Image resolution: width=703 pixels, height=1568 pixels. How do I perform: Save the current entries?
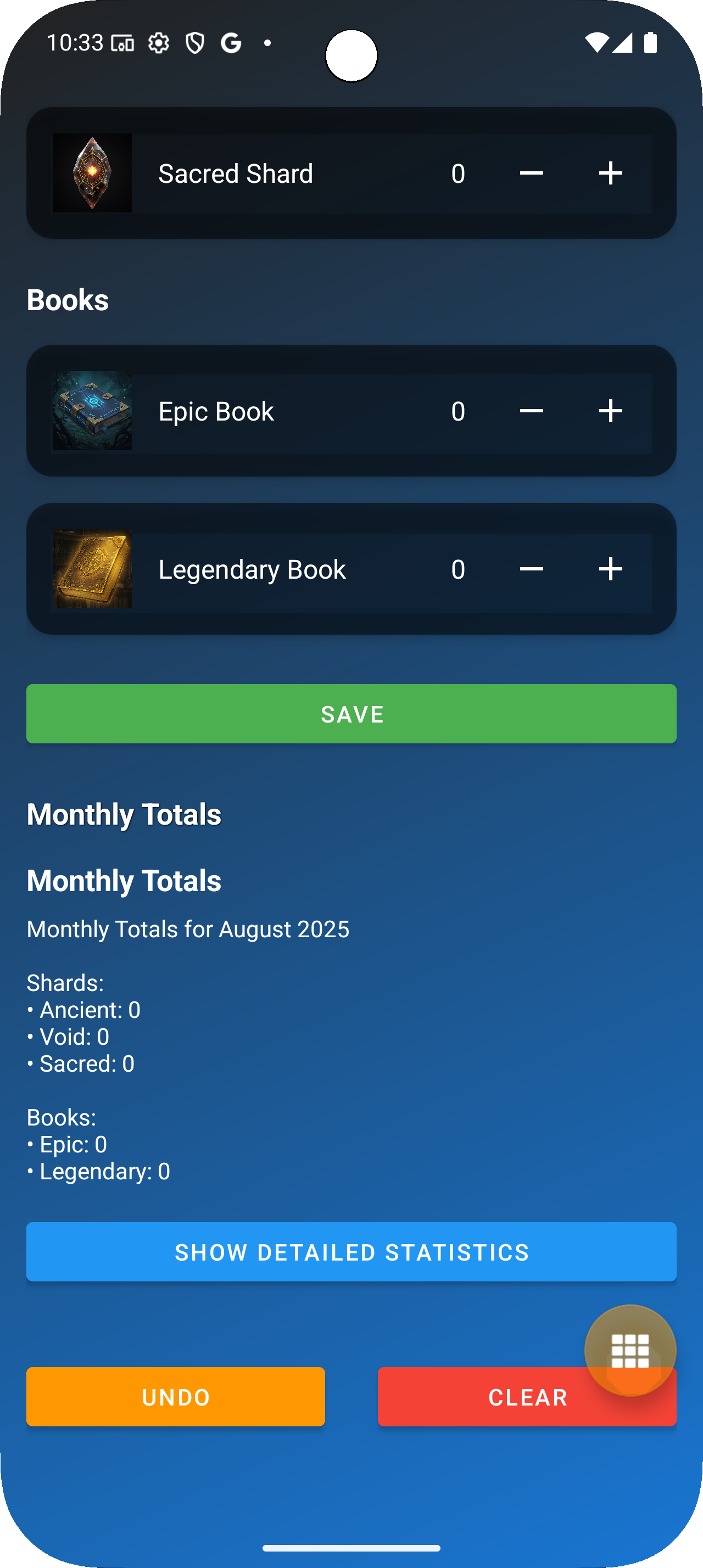[351, 713]
